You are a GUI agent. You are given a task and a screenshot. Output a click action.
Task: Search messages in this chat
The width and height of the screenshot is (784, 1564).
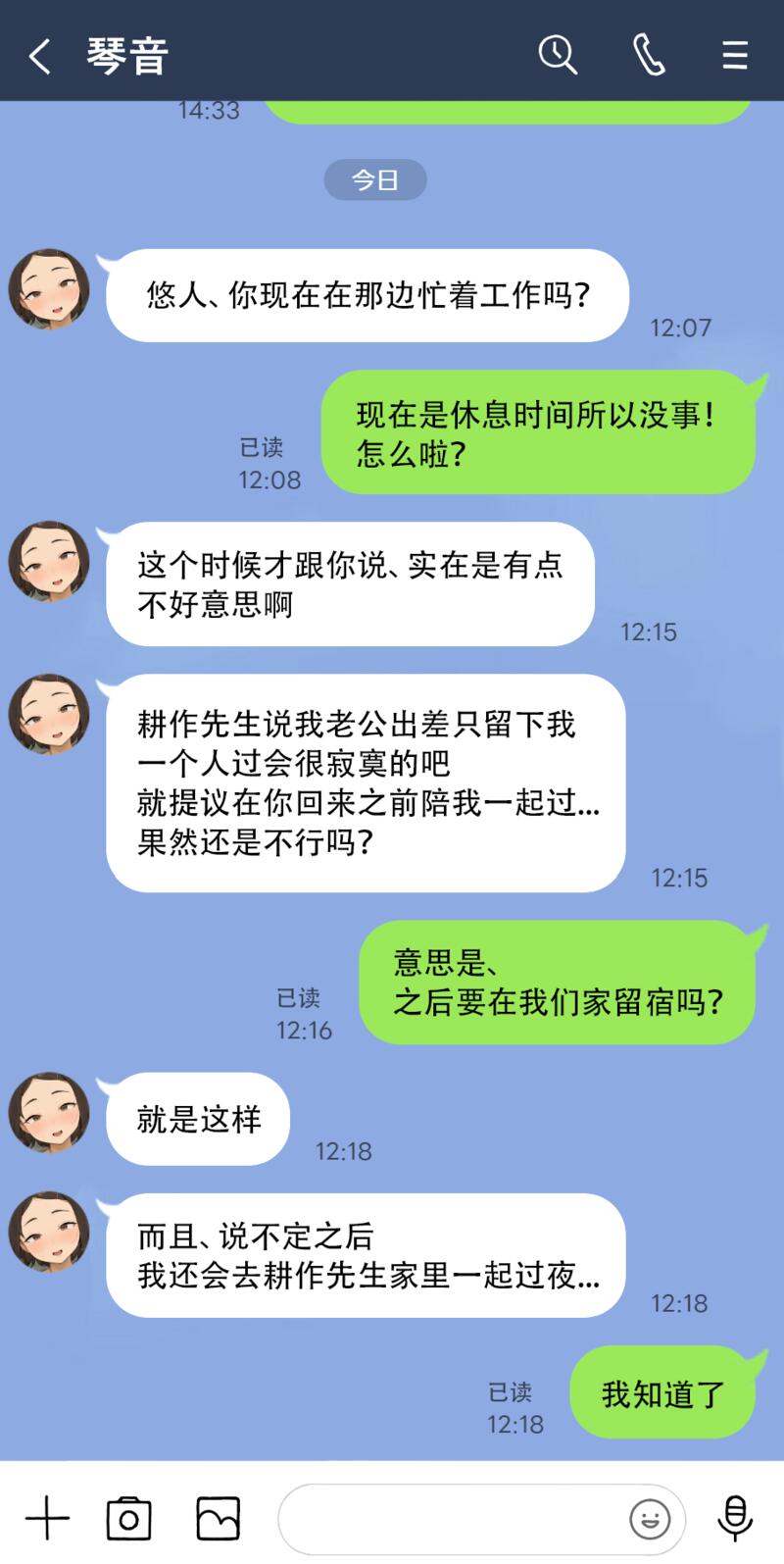[x=558, y=55]
